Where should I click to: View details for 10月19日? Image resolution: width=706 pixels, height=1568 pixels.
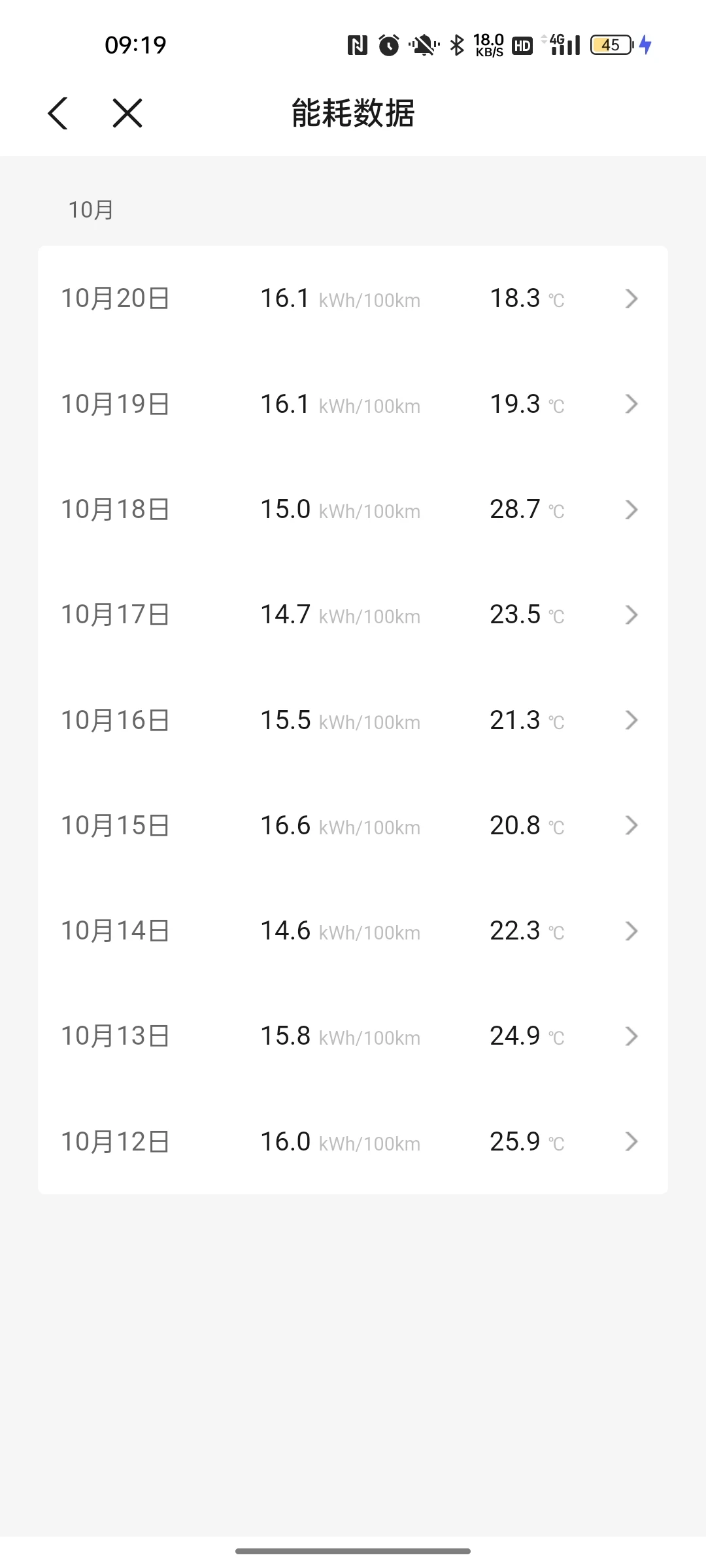(x=353, y=404)
